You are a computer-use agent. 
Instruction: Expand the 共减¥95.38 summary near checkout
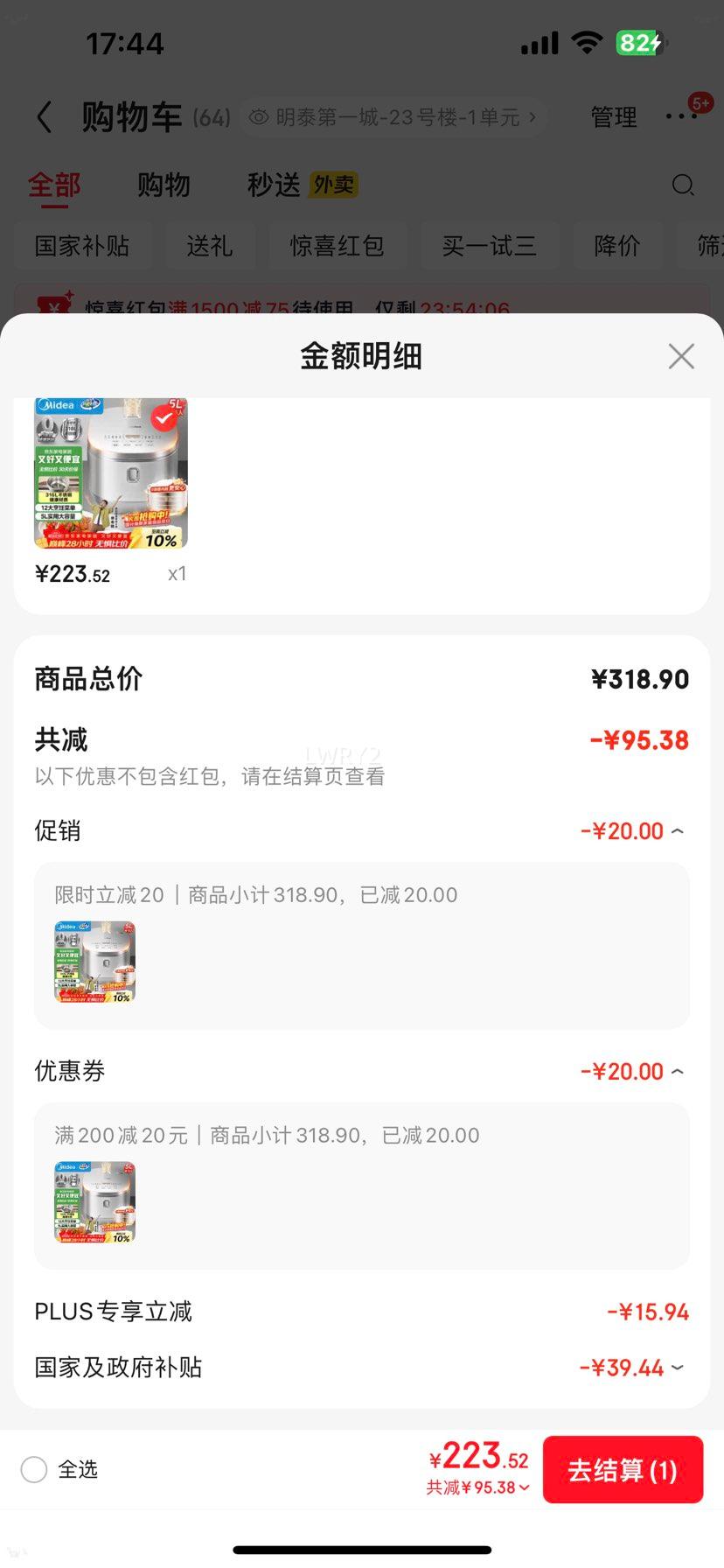click(477, 1487)
